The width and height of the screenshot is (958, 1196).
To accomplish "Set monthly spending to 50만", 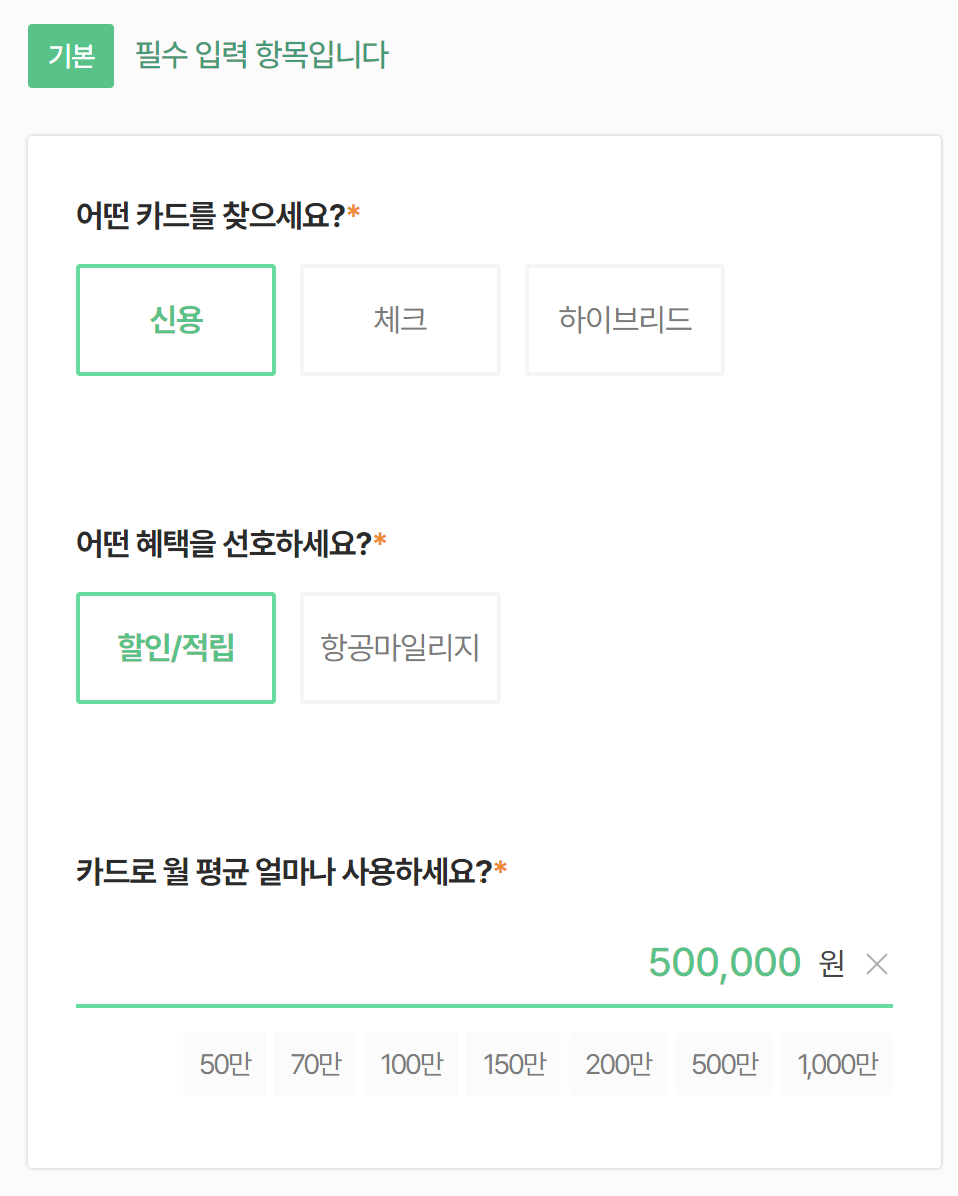I will [224, 1063].
